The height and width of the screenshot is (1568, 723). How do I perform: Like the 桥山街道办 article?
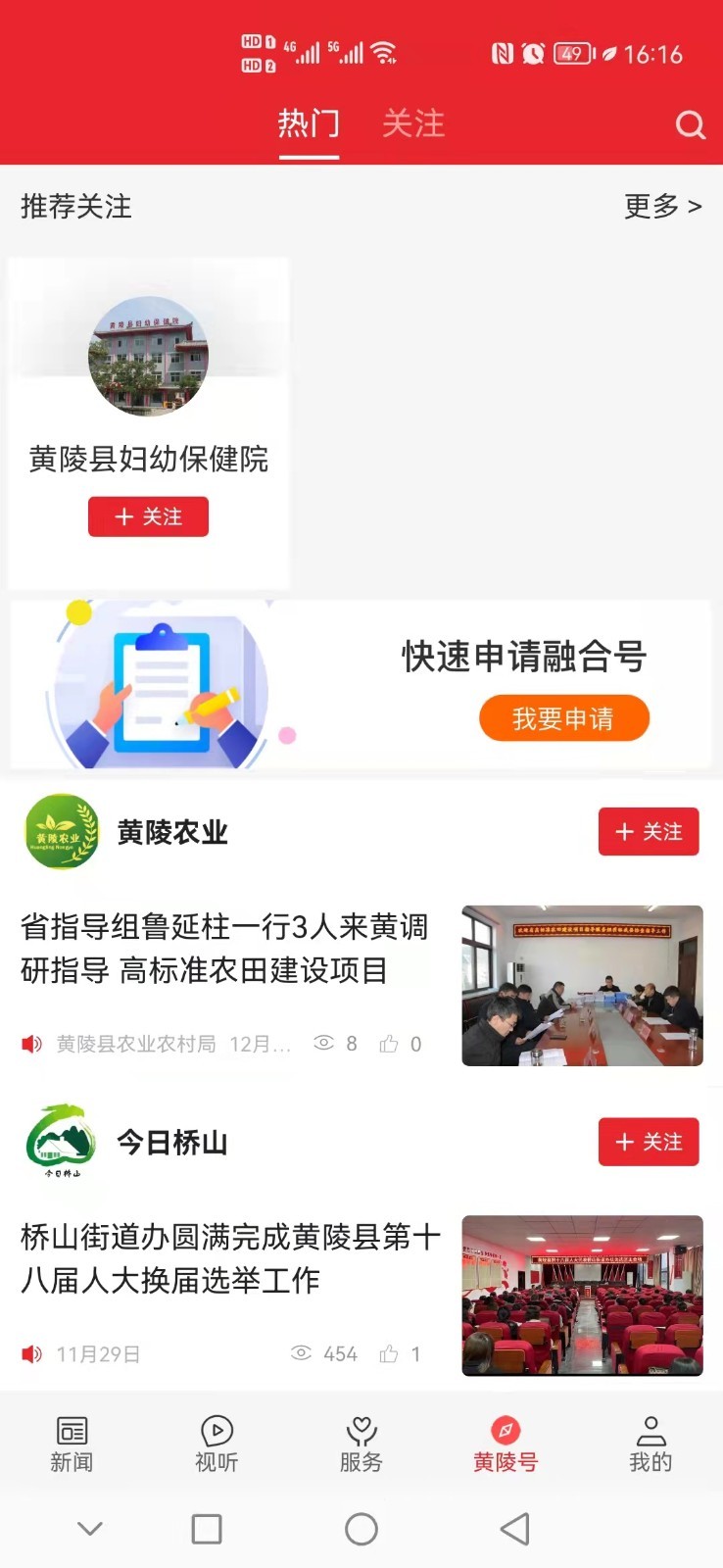390,1353
